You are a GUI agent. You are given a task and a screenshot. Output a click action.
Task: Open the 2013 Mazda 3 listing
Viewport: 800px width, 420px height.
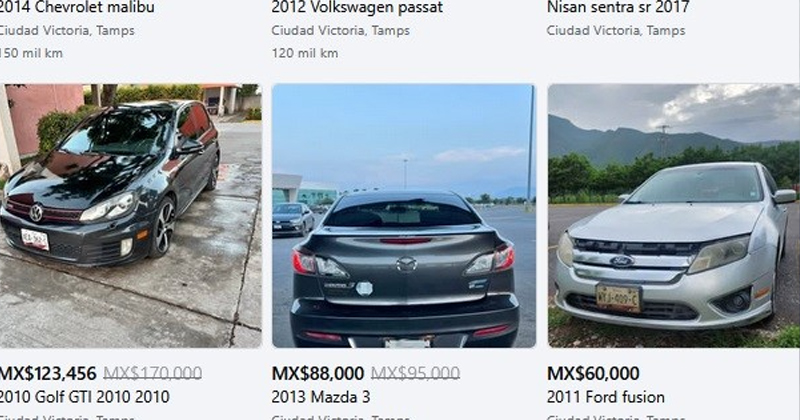pyautogui.click(x=403, y=215)
